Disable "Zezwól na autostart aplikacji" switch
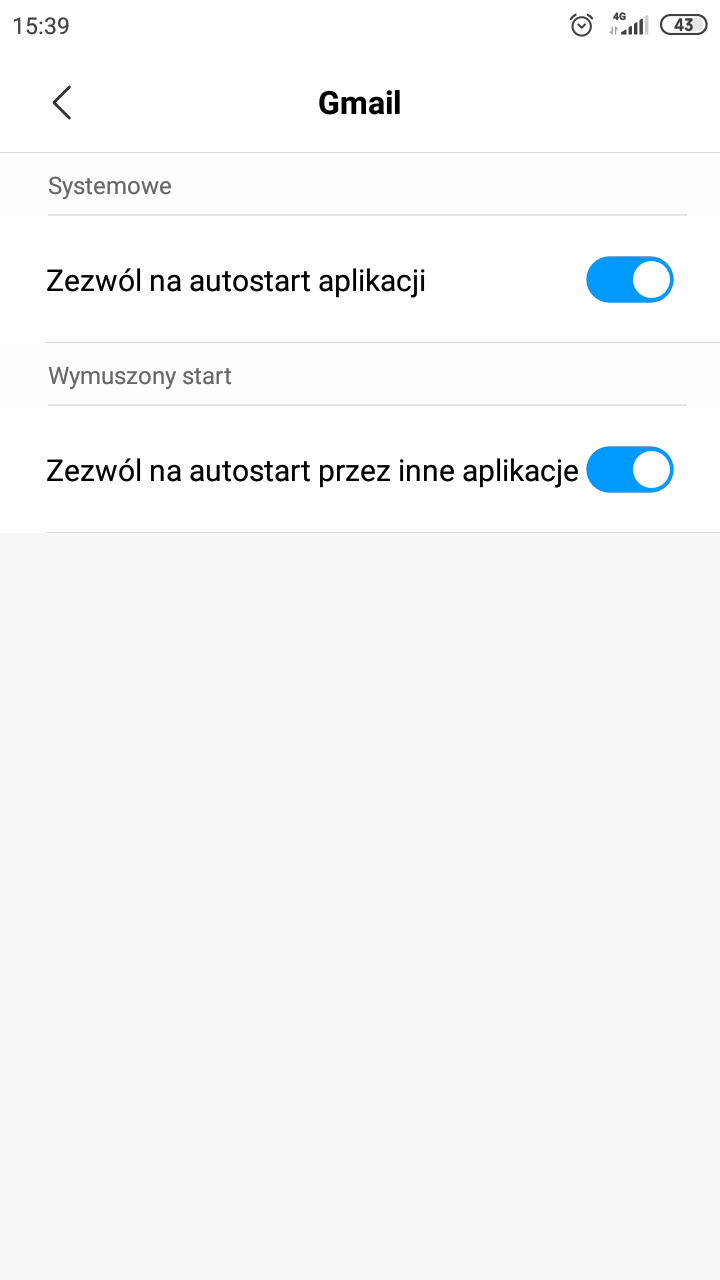This screenshot has width=720, height=1280. pos(629,280)
